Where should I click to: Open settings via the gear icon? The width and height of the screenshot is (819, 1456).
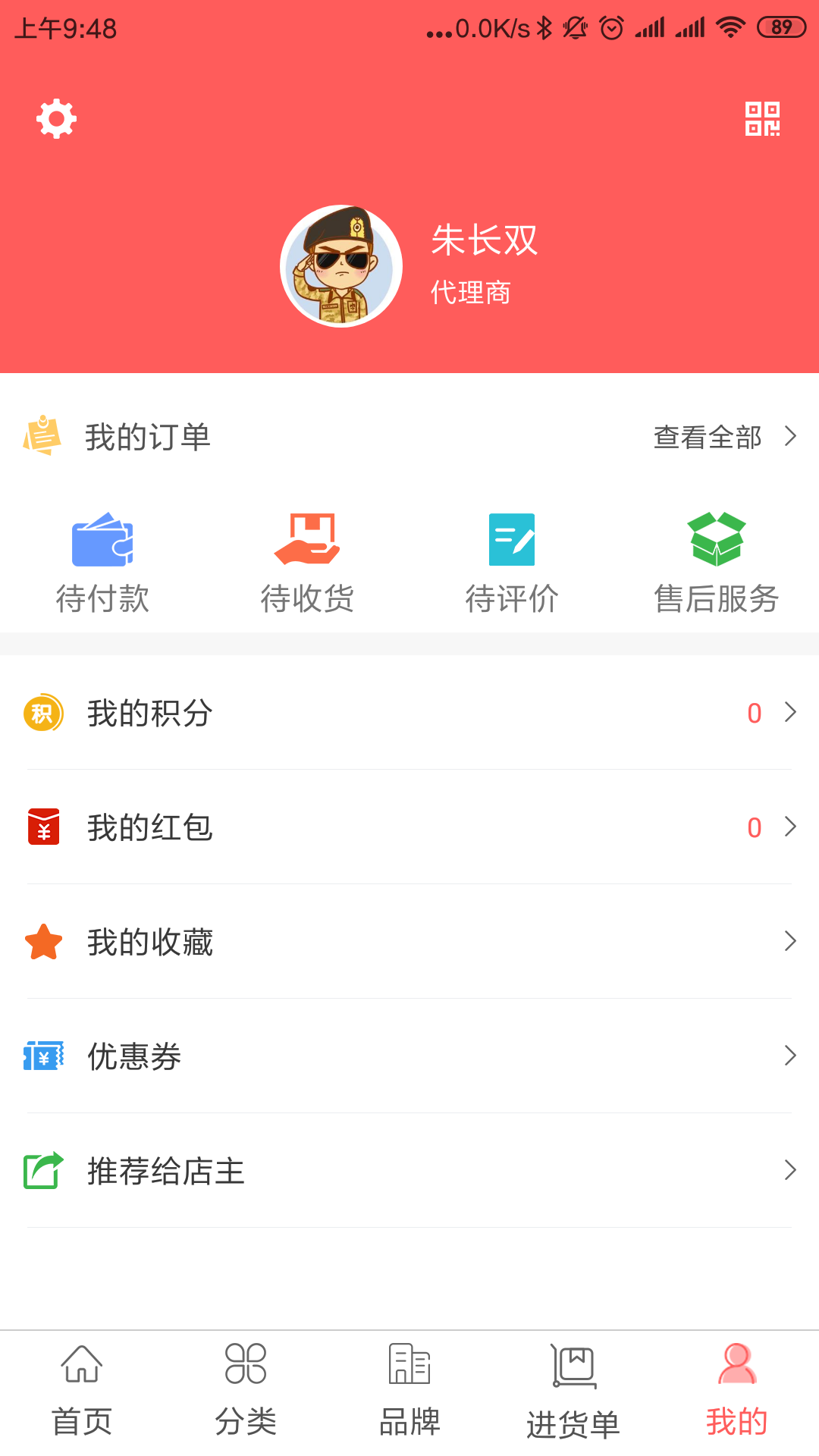point(57,119)
